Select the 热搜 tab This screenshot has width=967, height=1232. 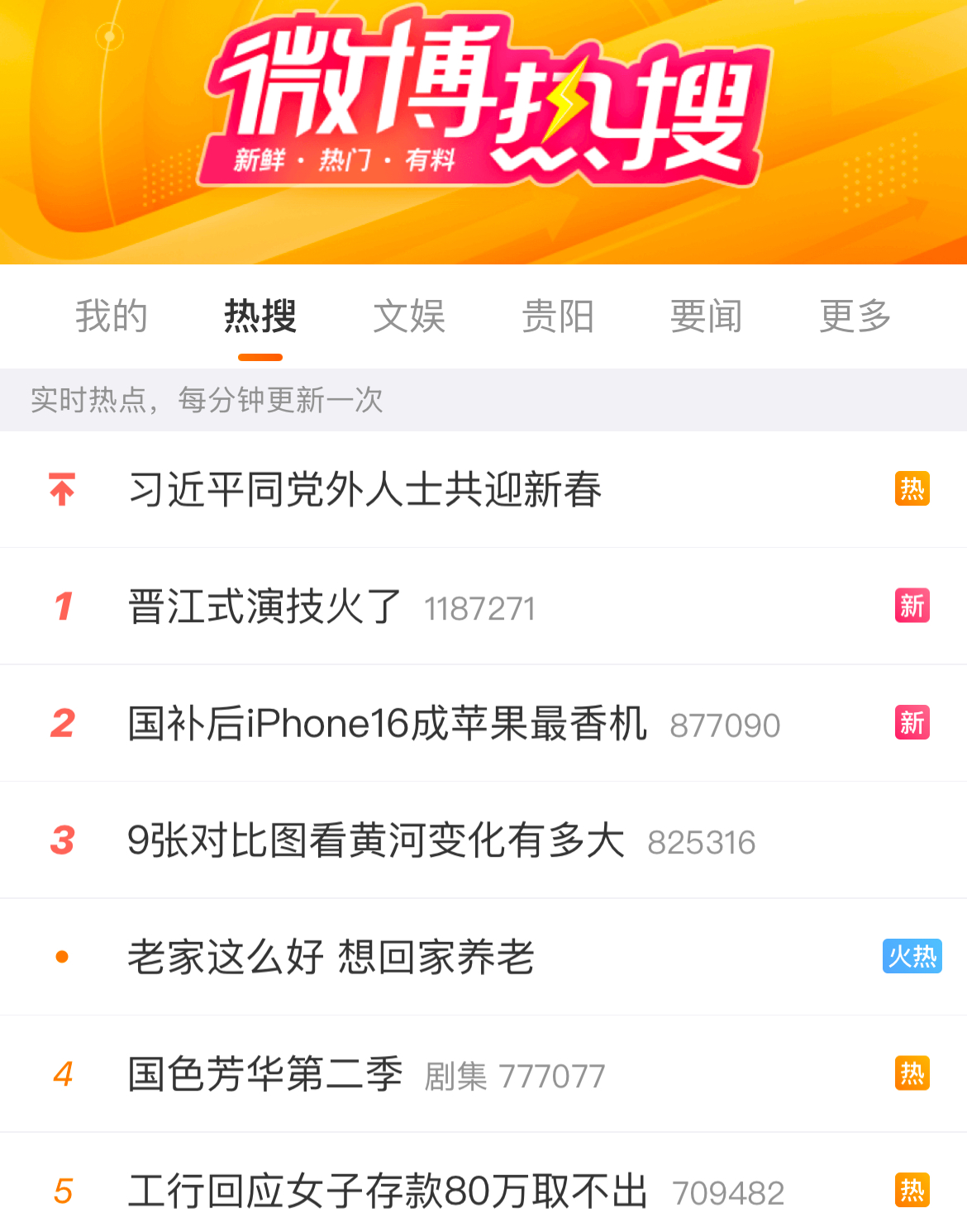tap(260, 316)
